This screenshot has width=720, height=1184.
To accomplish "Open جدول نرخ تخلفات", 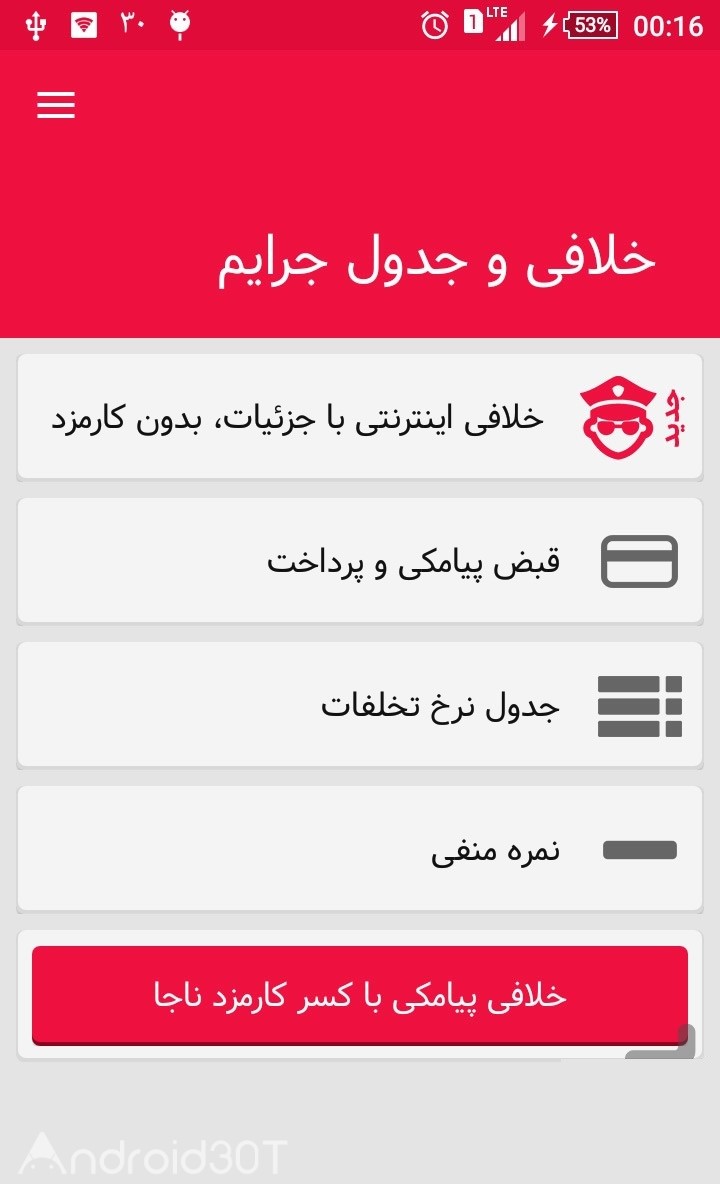I will click(360, 705).
